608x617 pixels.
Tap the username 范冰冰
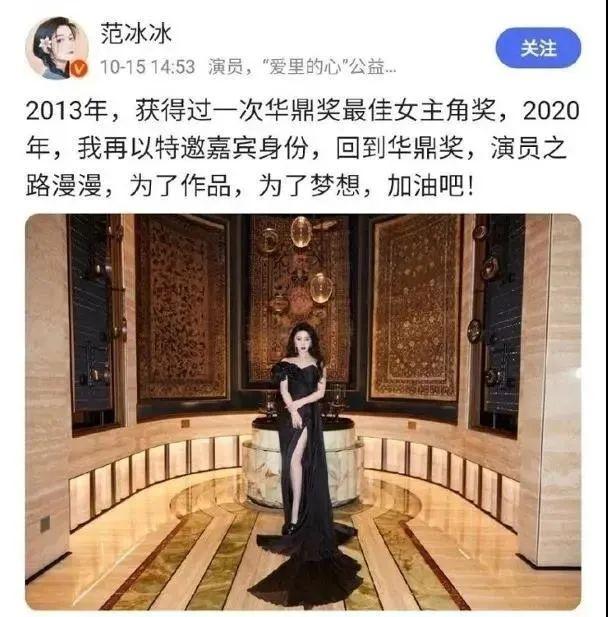(136, 33)
